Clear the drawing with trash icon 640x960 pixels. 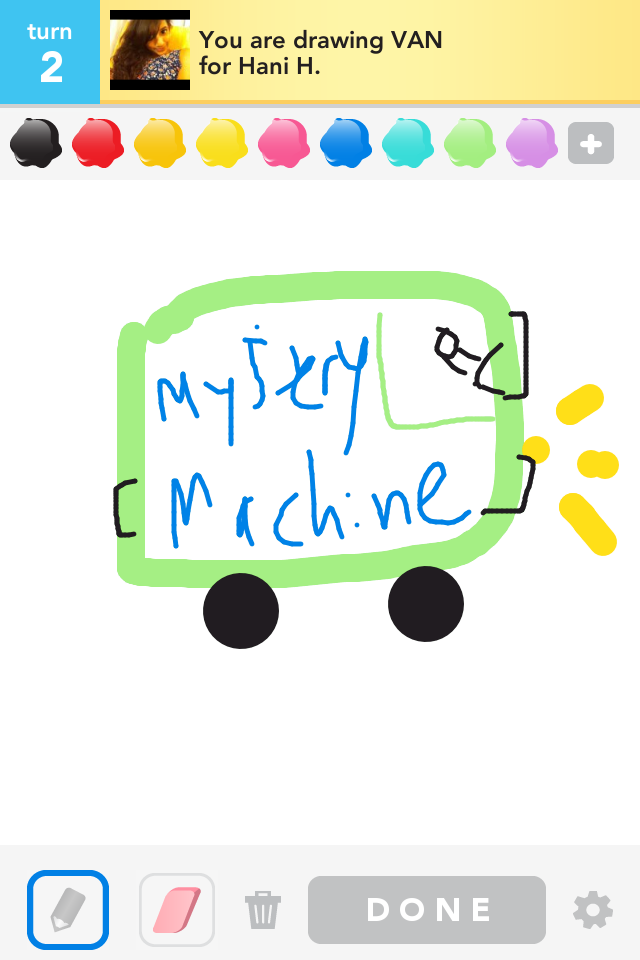coord(263,910)
